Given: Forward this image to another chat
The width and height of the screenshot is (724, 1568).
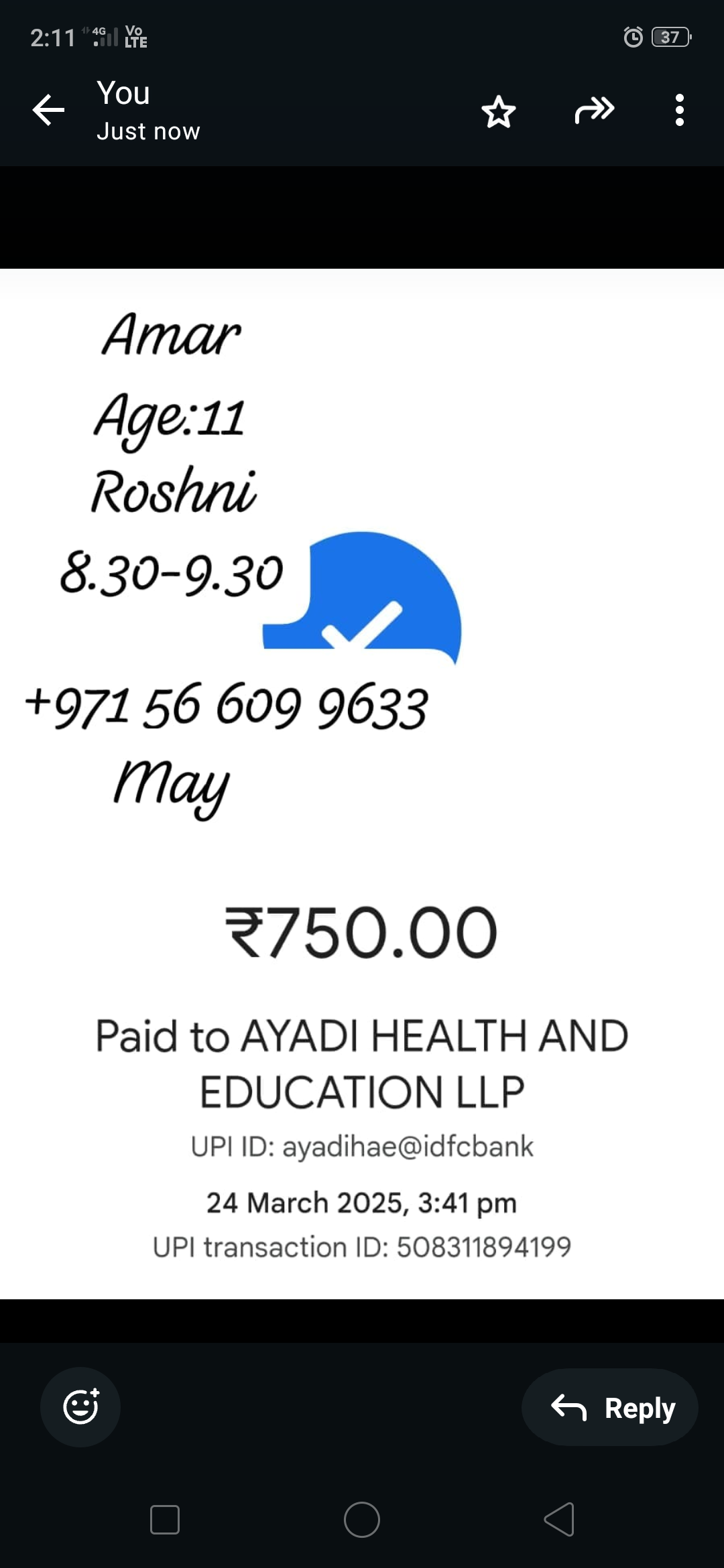Looking at the screenshot, I should [x=594, y=110].
